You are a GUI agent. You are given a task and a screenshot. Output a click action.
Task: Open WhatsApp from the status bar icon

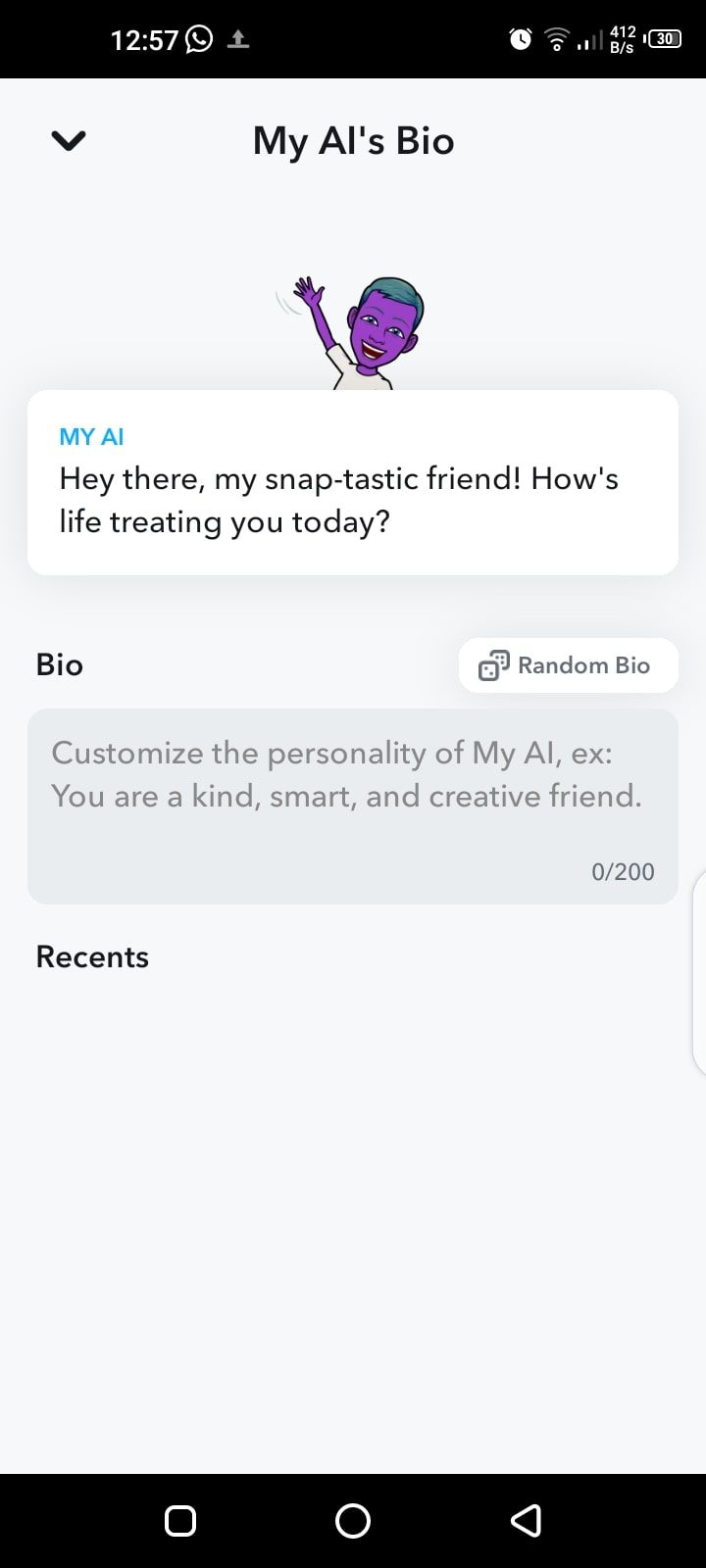[199, 39]
